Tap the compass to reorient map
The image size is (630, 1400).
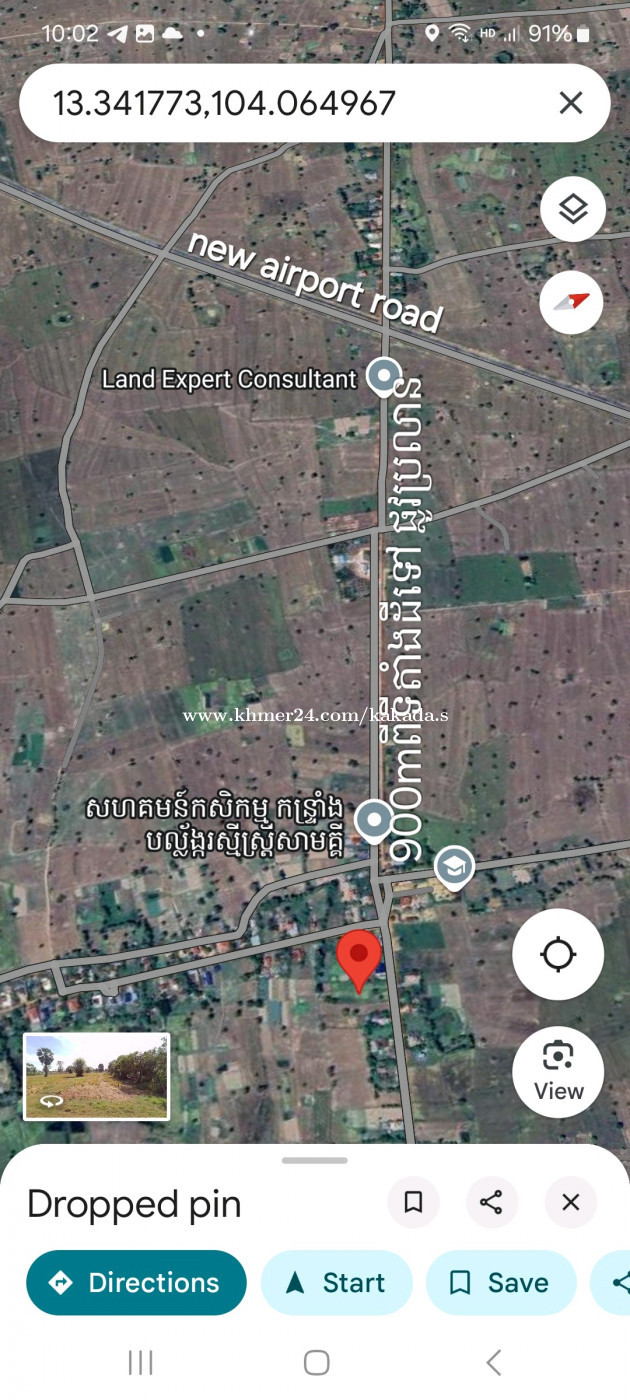(572, 301)
